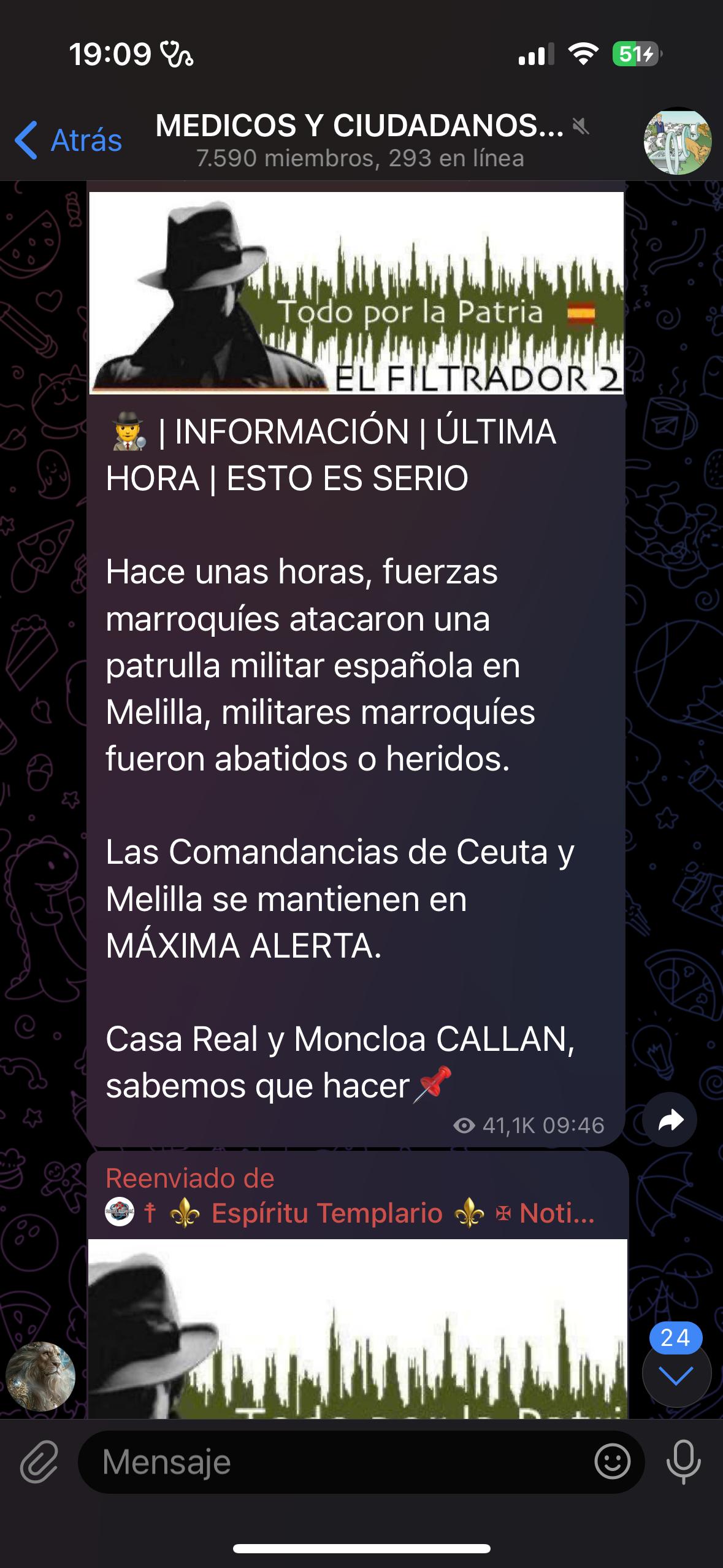This screenshot has width=723, height=1568.
Task: Open the lion avatar sender profile
Action: point(40,1376)
